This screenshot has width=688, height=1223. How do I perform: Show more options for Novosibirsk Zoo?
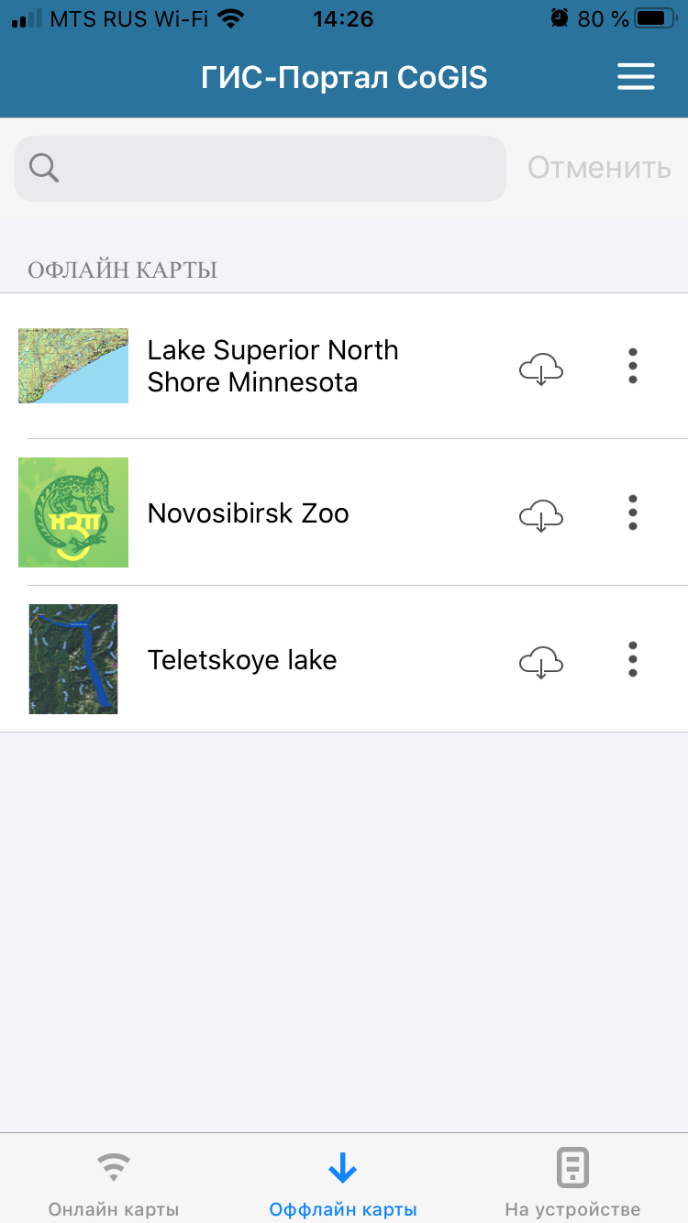[633, 512]
